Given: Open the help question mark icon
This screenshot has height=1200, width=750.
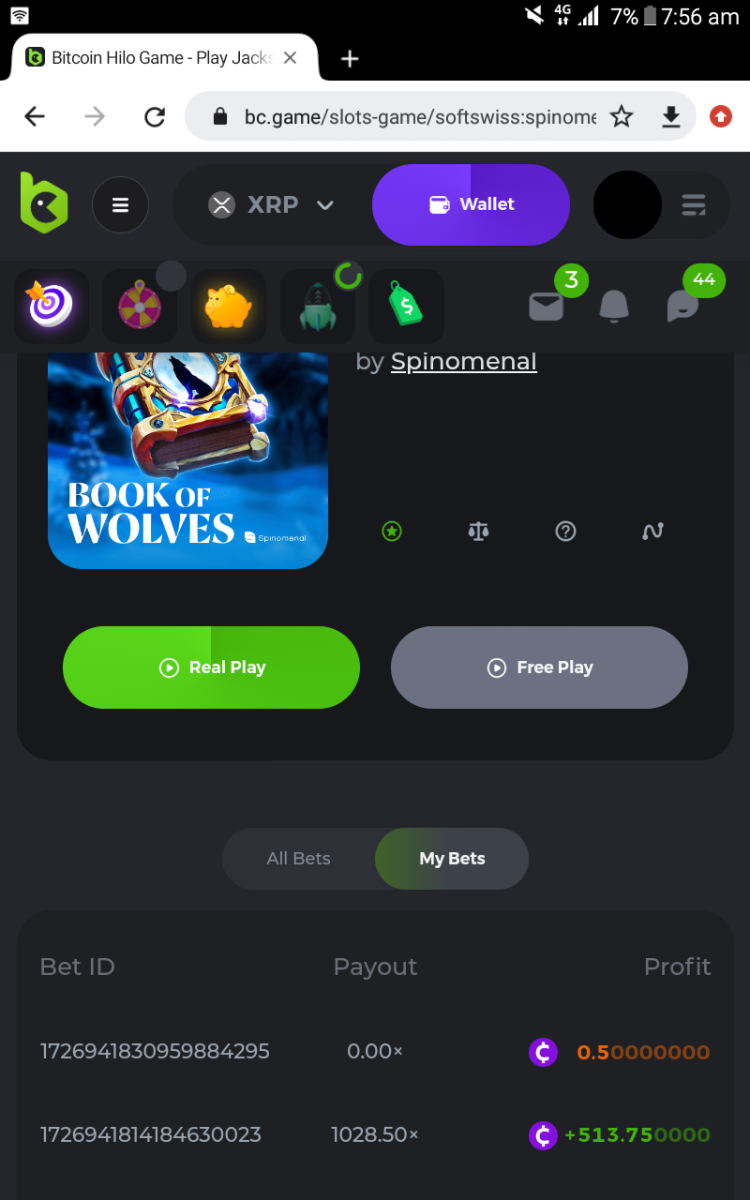Looking at the screenshot, I should point(566,531).
